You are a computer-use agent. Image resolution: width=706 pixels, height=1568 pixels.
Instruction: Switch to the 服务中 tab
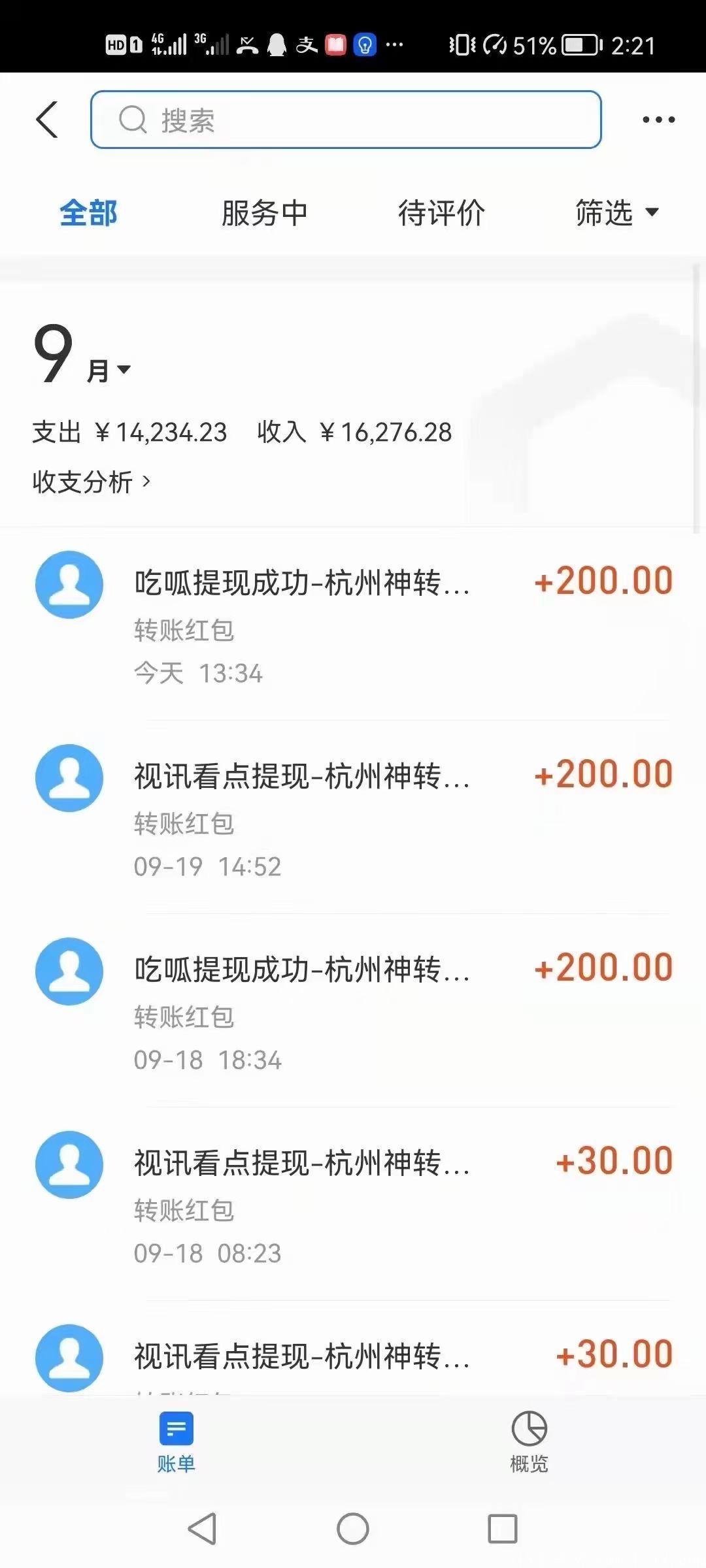(x=265, y=212)
